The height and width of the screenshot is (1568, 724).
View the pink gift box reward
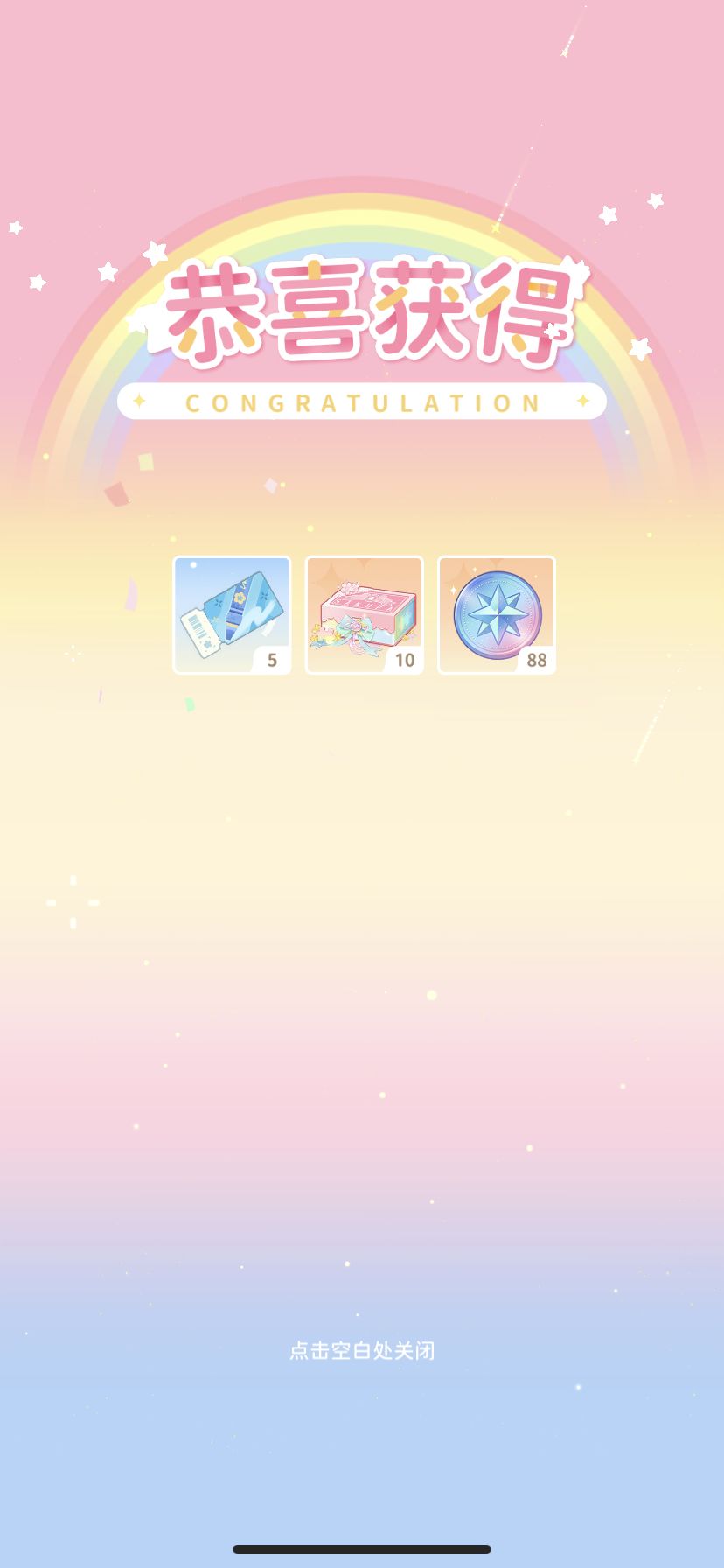[365, 615]
